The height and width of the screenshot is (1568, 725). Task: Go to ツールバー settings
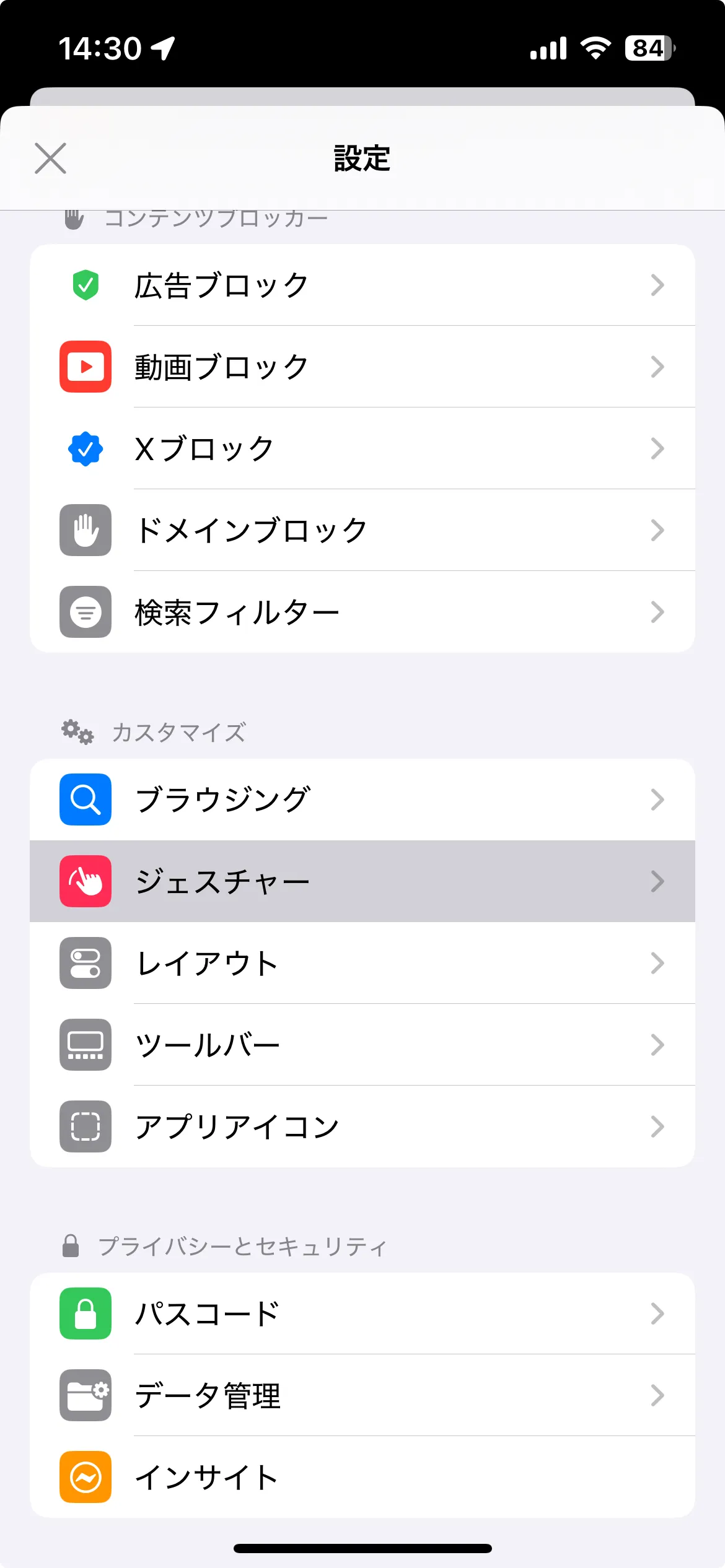(362, 1045)
